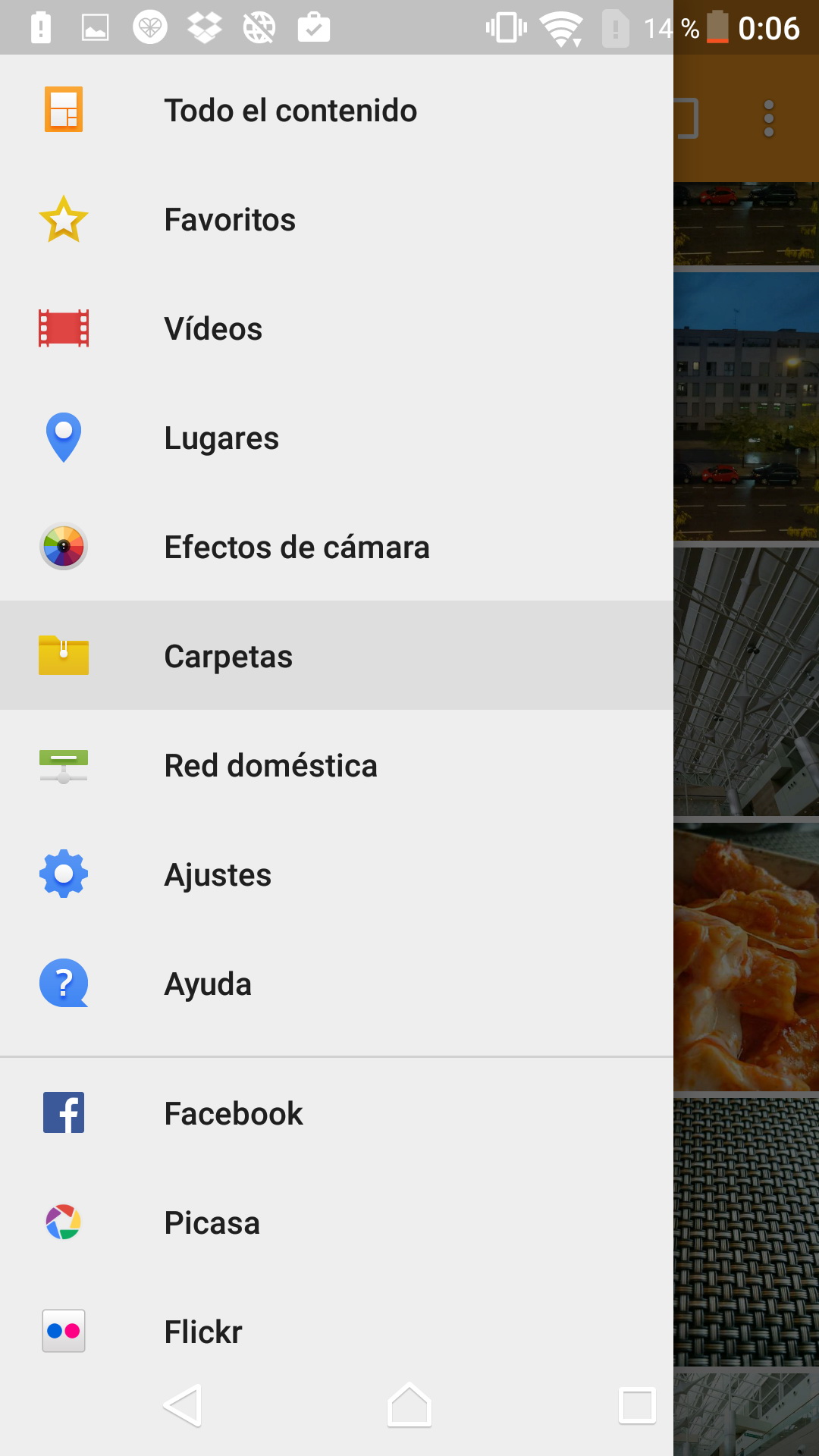The width and height of the screenshot is (819, 1456).
Task: Show the Ayuda help page
Action: tap(208, 984)
